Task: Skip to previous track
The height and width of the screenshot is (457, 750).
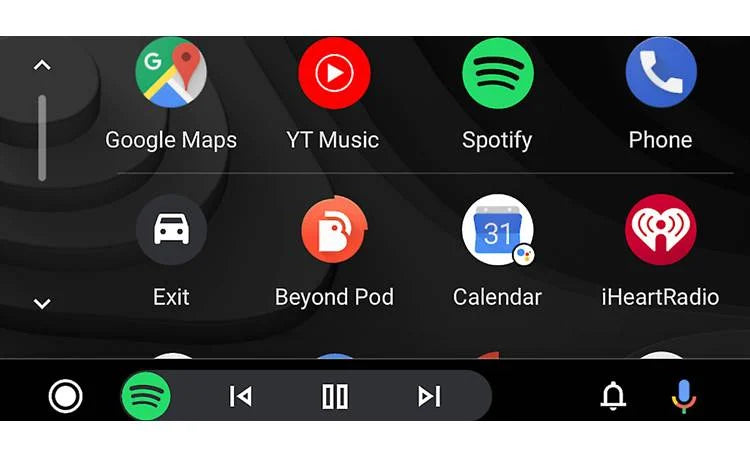Action: 240,397
